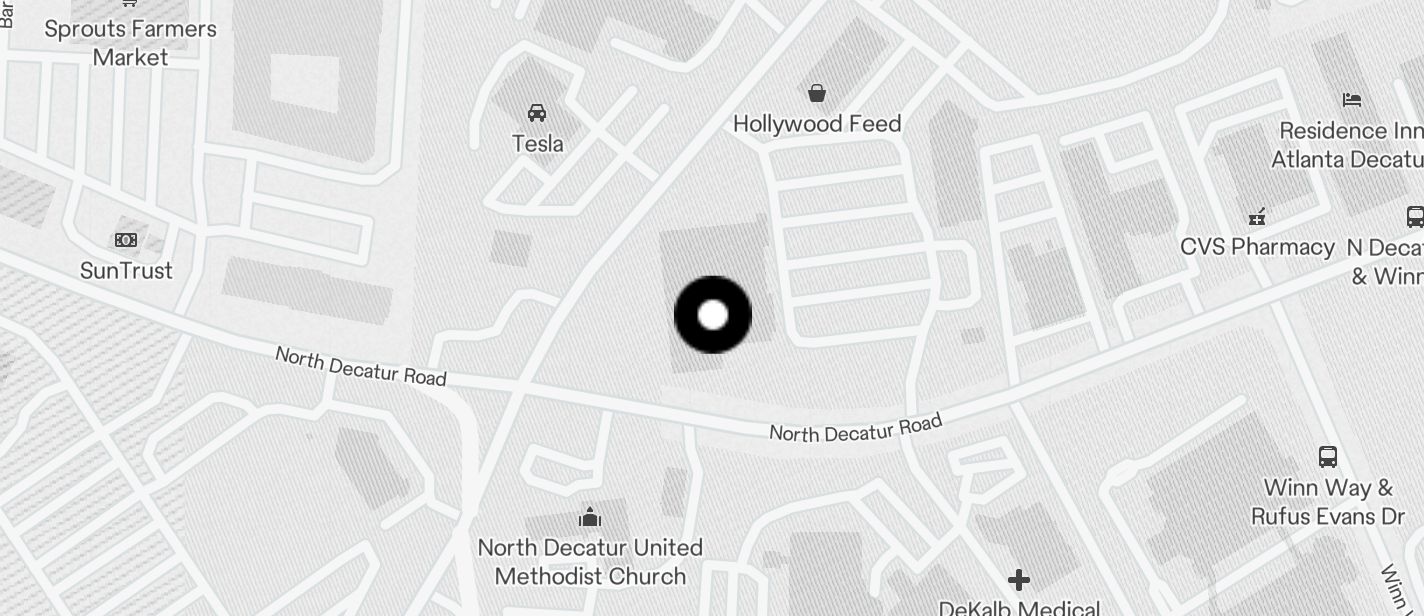Open the SunTrust map marker
Image resolution: width=1424 pixels, height=616 pixels.
tap(126, 240)
